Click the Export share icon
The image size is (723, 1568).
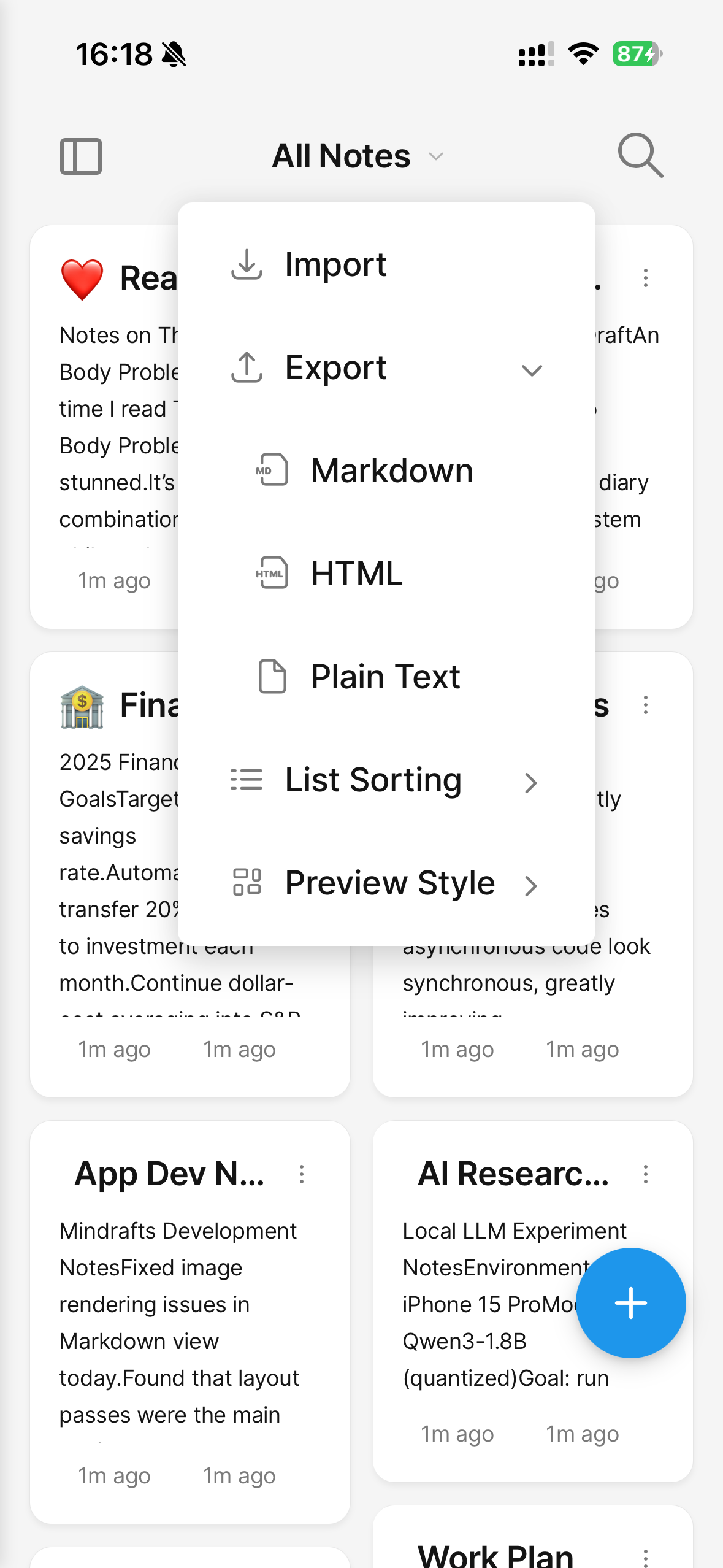click(248, 367)
